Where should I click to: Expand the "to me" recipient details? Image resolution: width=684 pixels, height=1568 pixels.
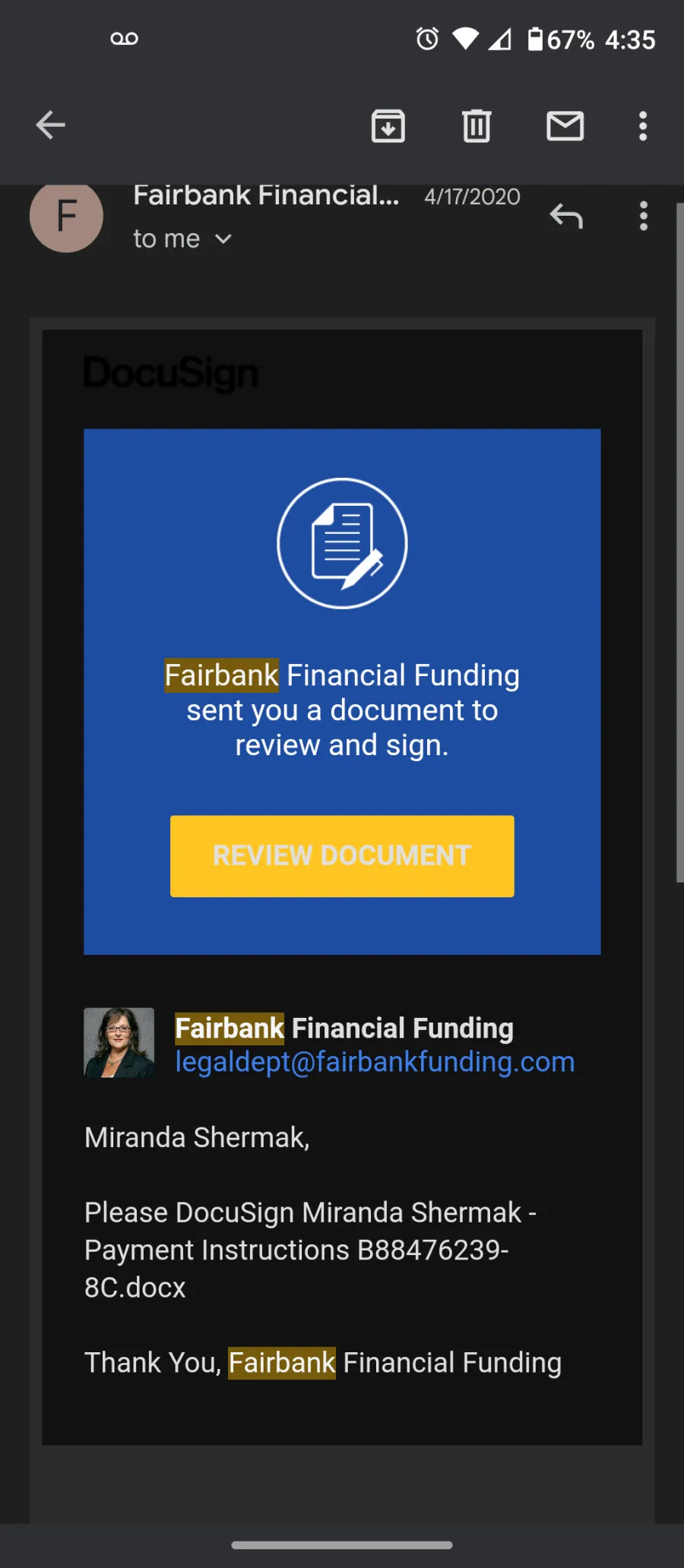click(182, 239)
